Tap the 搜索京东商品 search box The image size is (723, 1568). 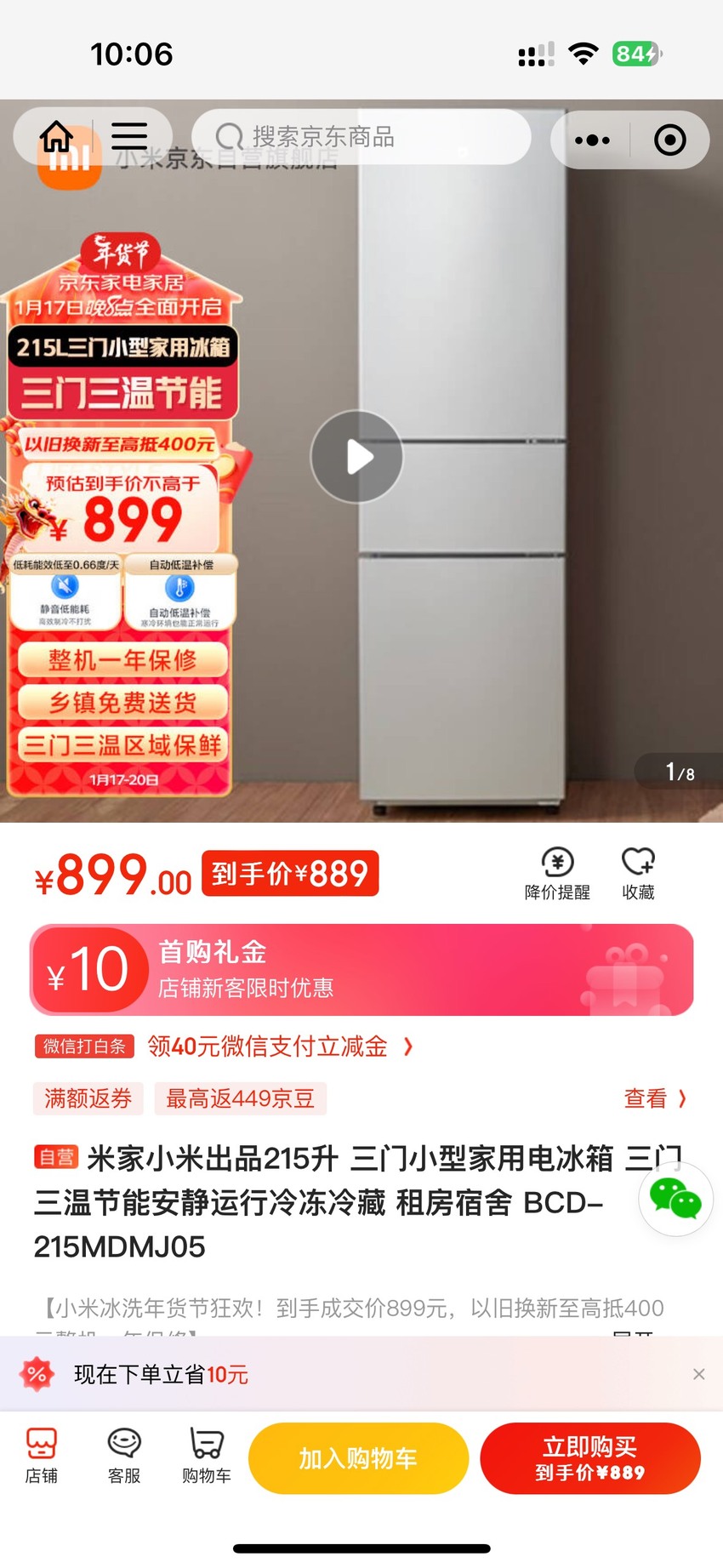coord(361,137)
